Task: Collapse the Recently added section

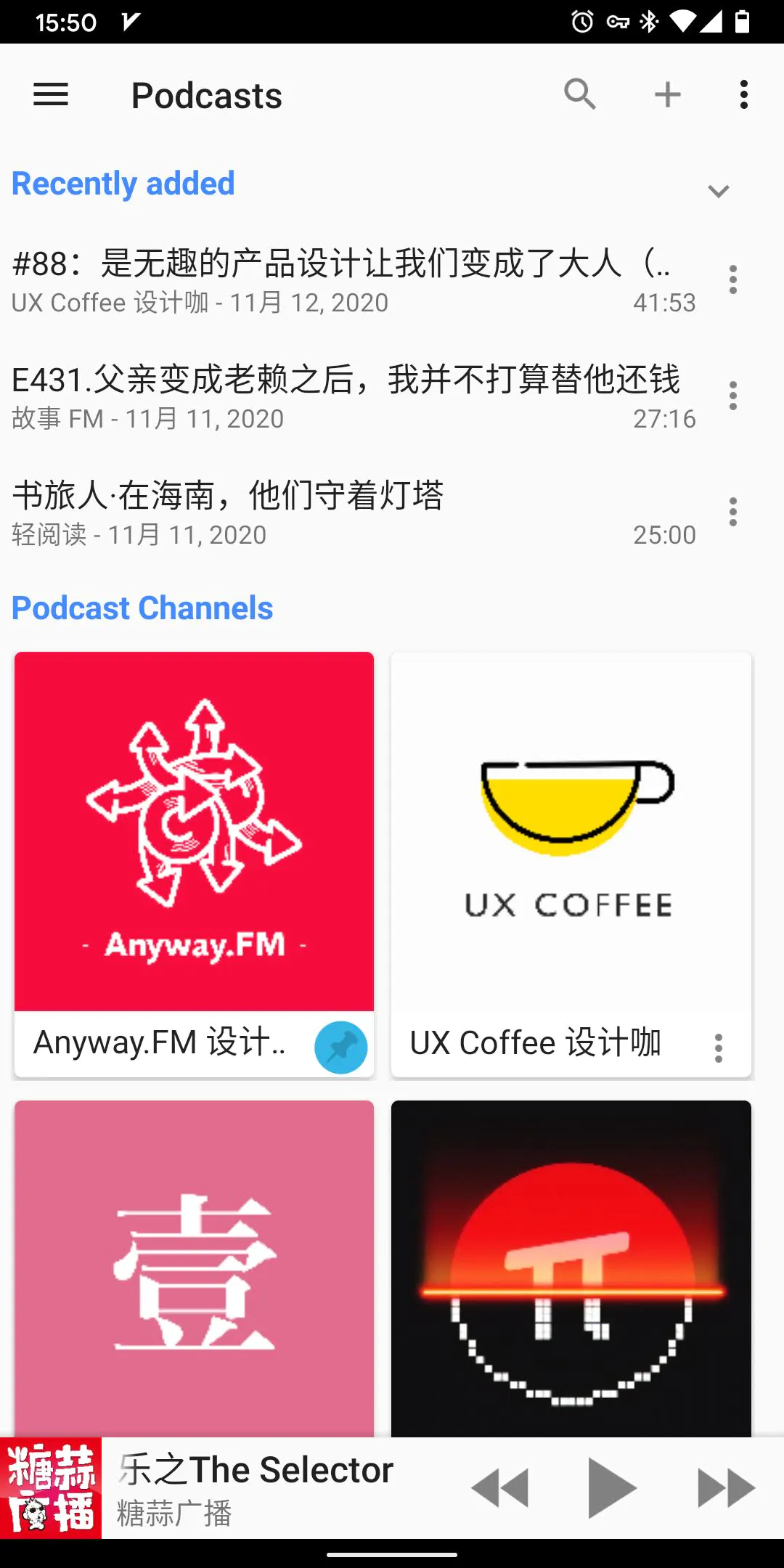Action: [x=718, y=190]
